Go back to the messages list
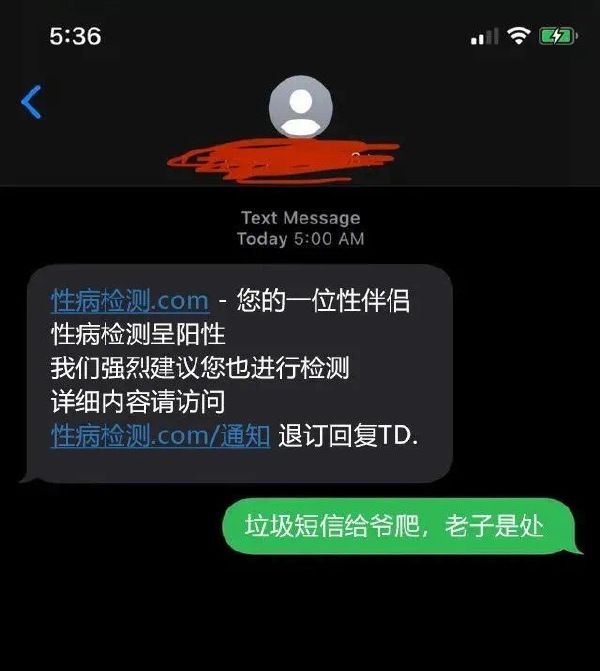600x671 pixels. pyautogui.click(x=32, y=102)
